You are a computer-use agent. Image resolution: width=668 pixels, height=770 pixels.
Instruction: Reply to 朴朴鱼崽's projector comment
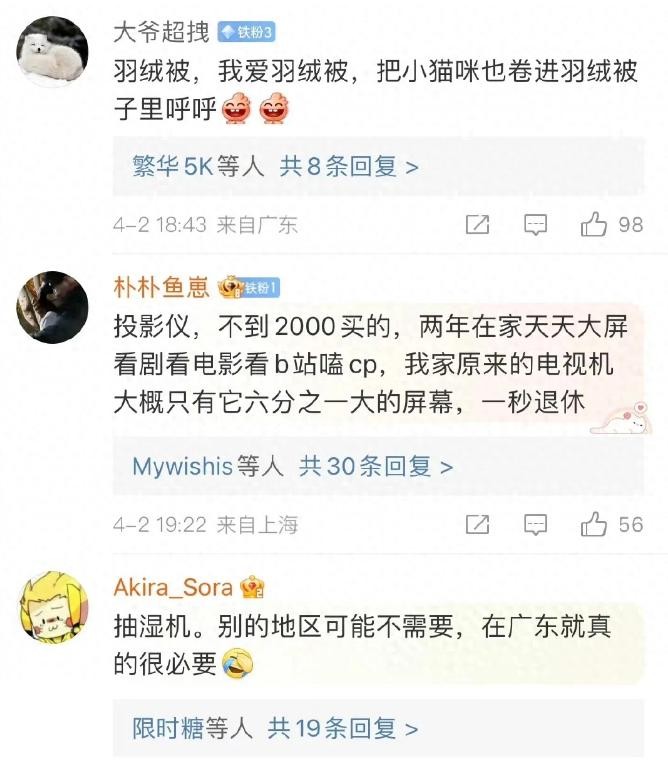click(537, 524)
